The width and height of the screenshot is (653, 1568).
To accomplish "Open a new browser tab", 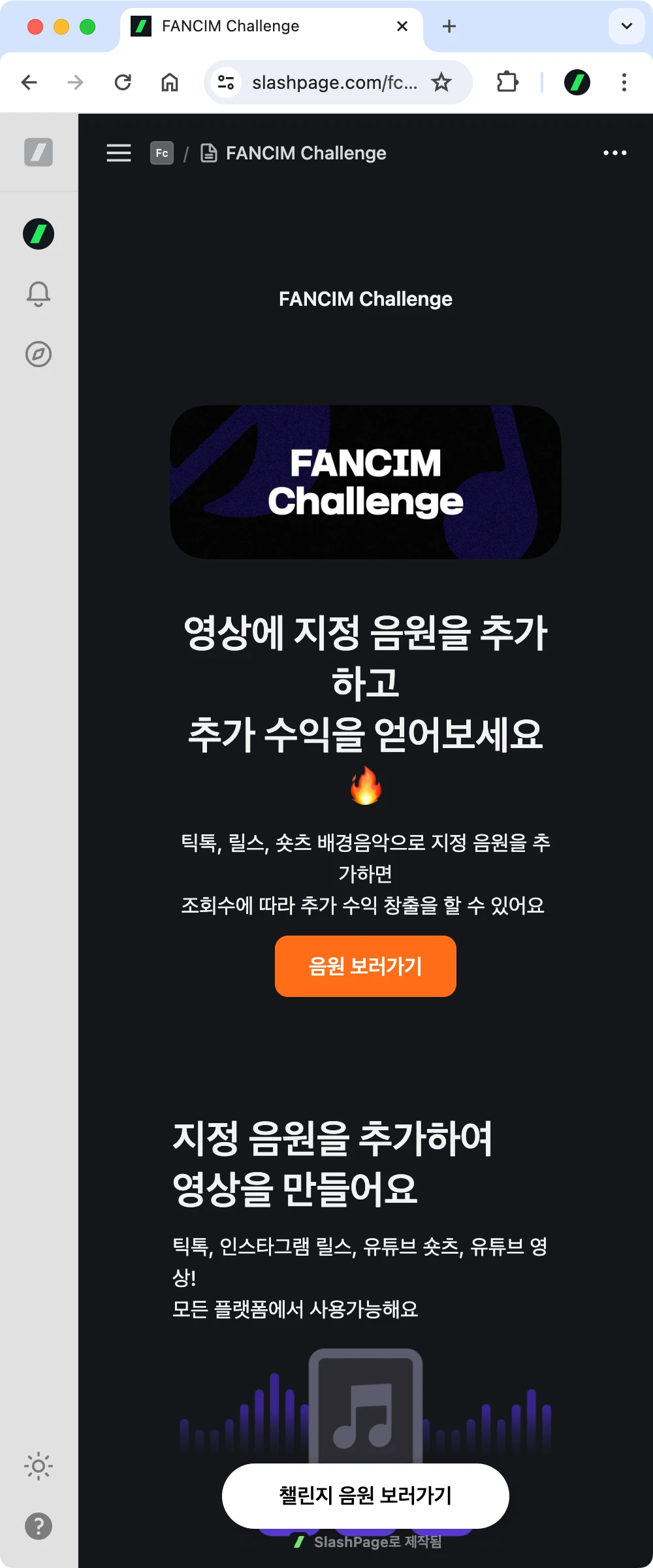I will point(449,26).
